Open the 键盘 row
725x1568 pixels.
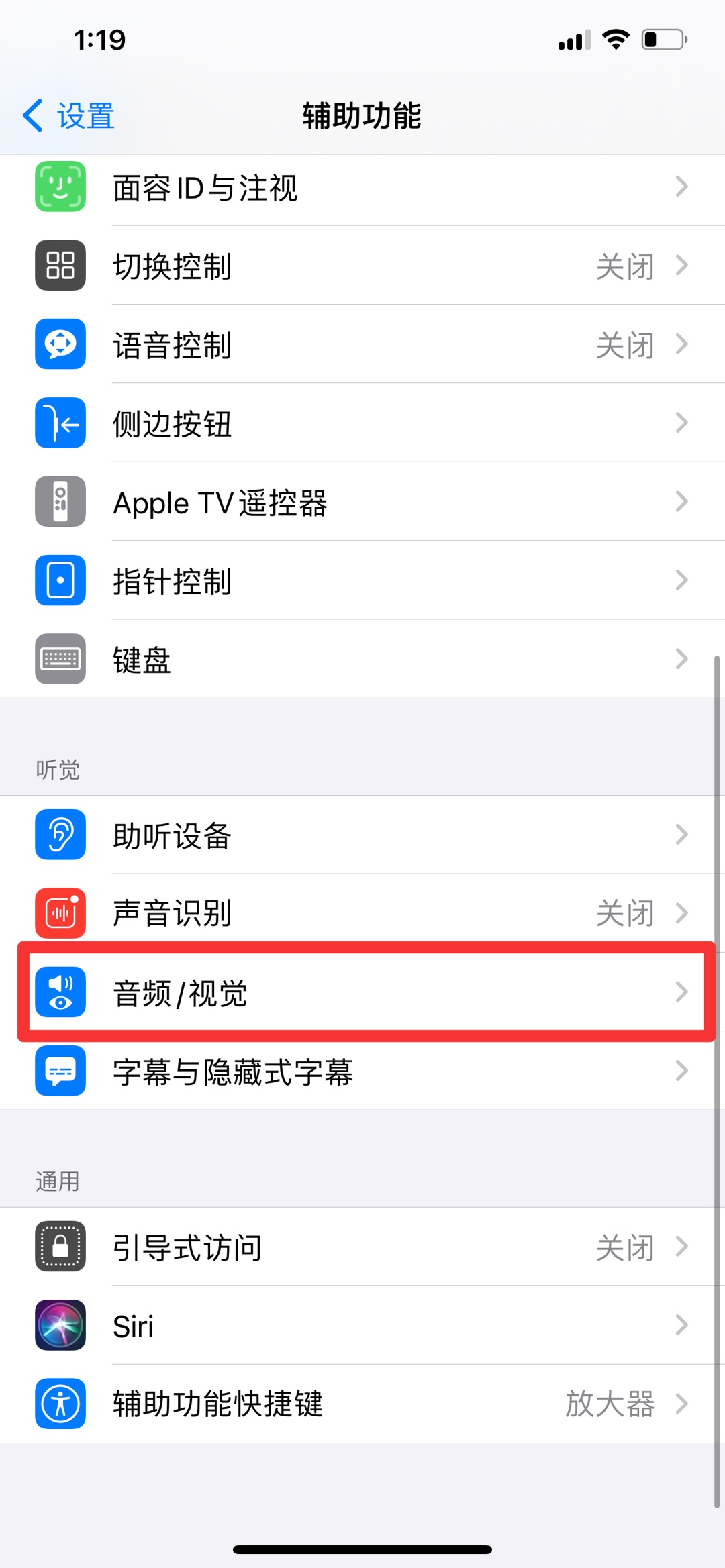pyautogui.click(x=362, y=659)
